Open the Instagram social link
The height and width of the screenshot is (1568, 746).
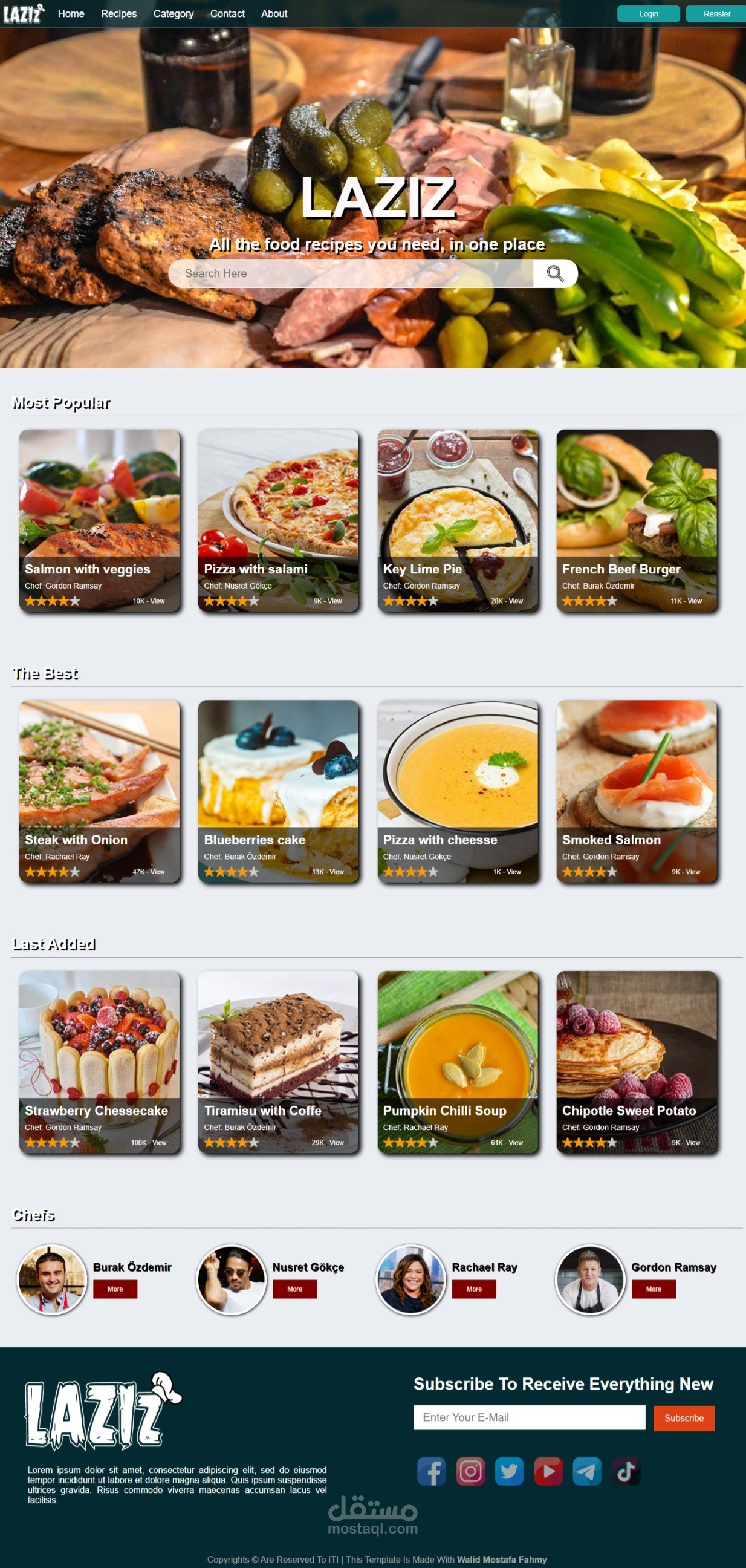point(470,1471)
